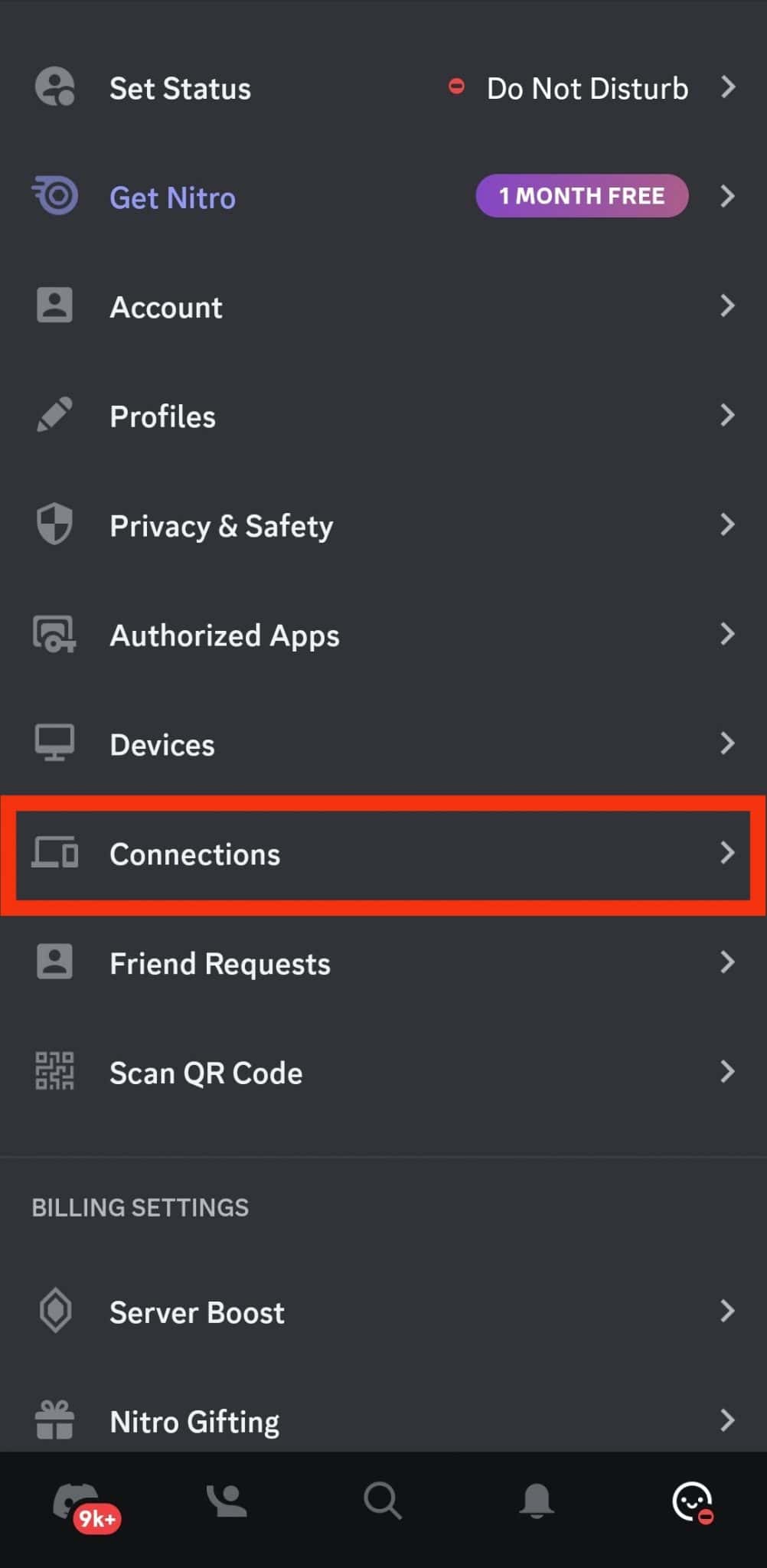
Task: Switch to the Friends tab
Action: click(x=227, y=1502)
